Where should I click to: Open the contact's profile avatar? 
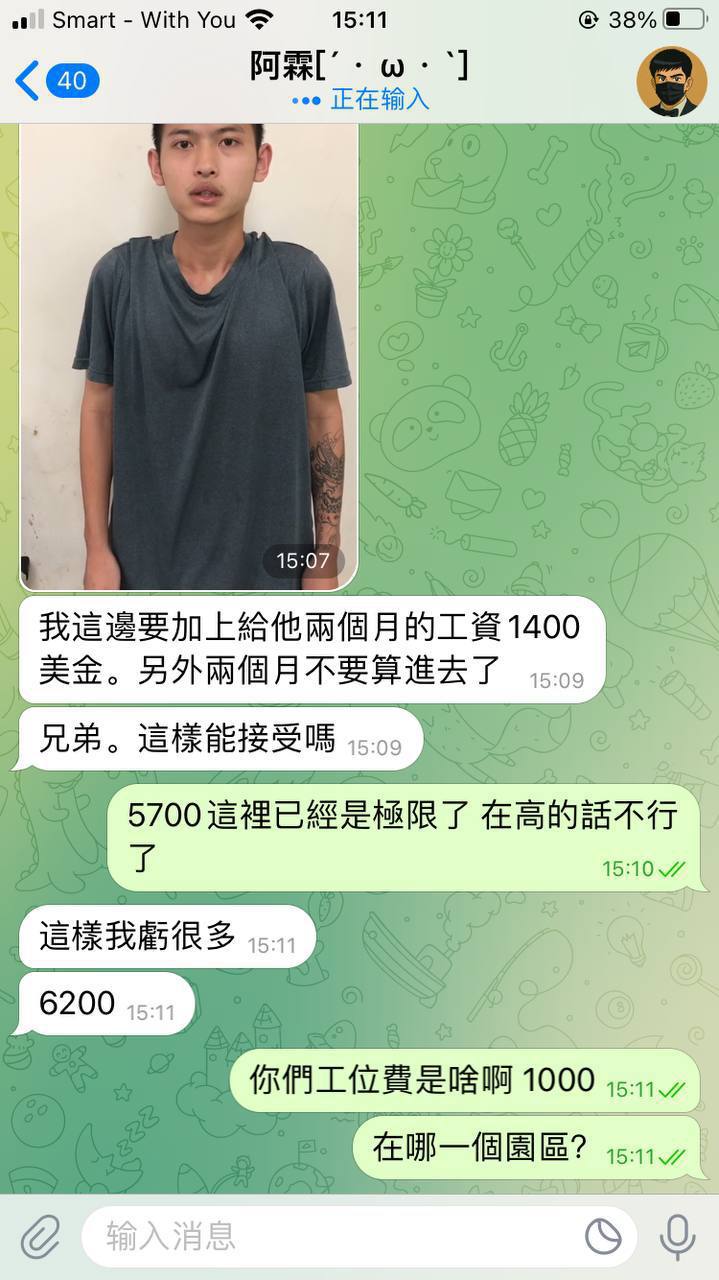point(671,81)
